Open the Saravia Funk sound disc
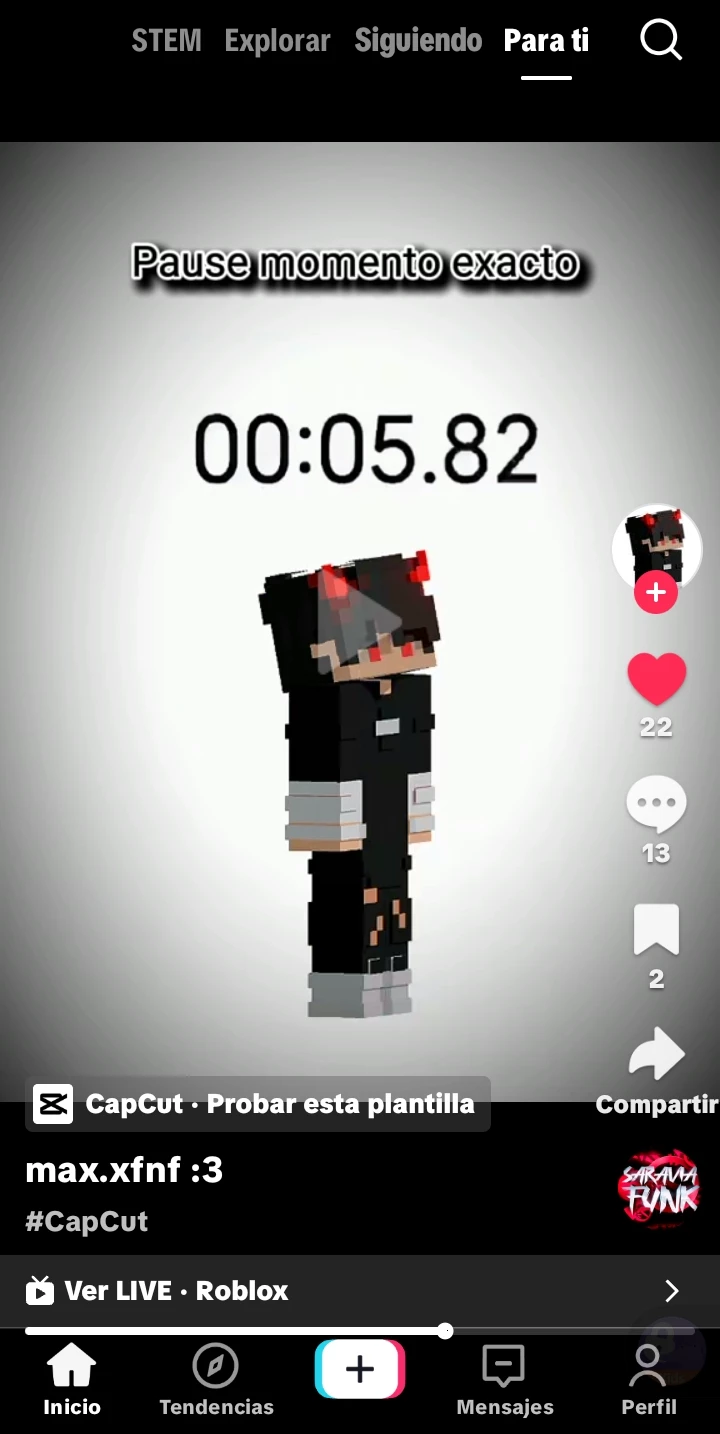Screen dimensions: 720x1434 coord(658,1188)
